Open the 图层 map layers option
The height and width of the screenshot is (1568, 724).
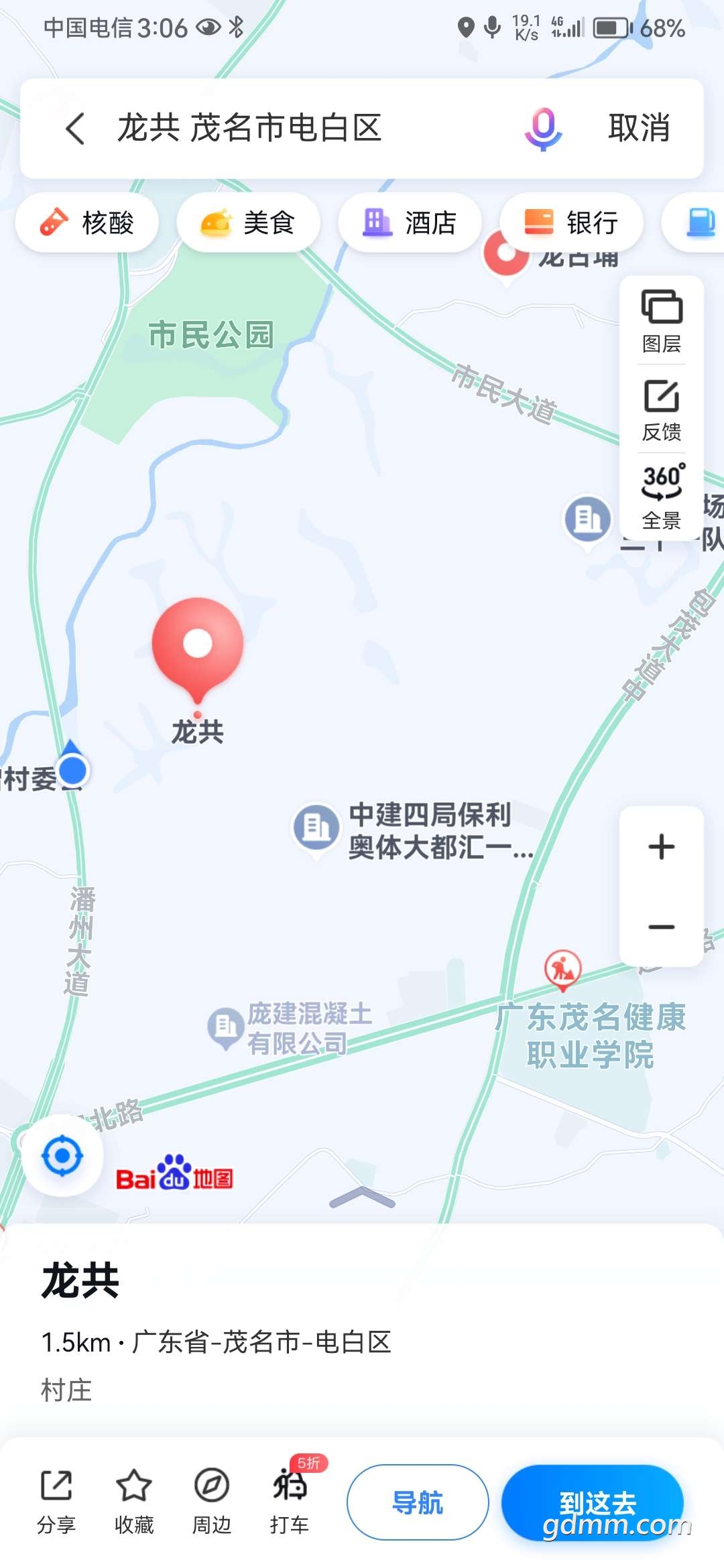[x=662, y=321]
